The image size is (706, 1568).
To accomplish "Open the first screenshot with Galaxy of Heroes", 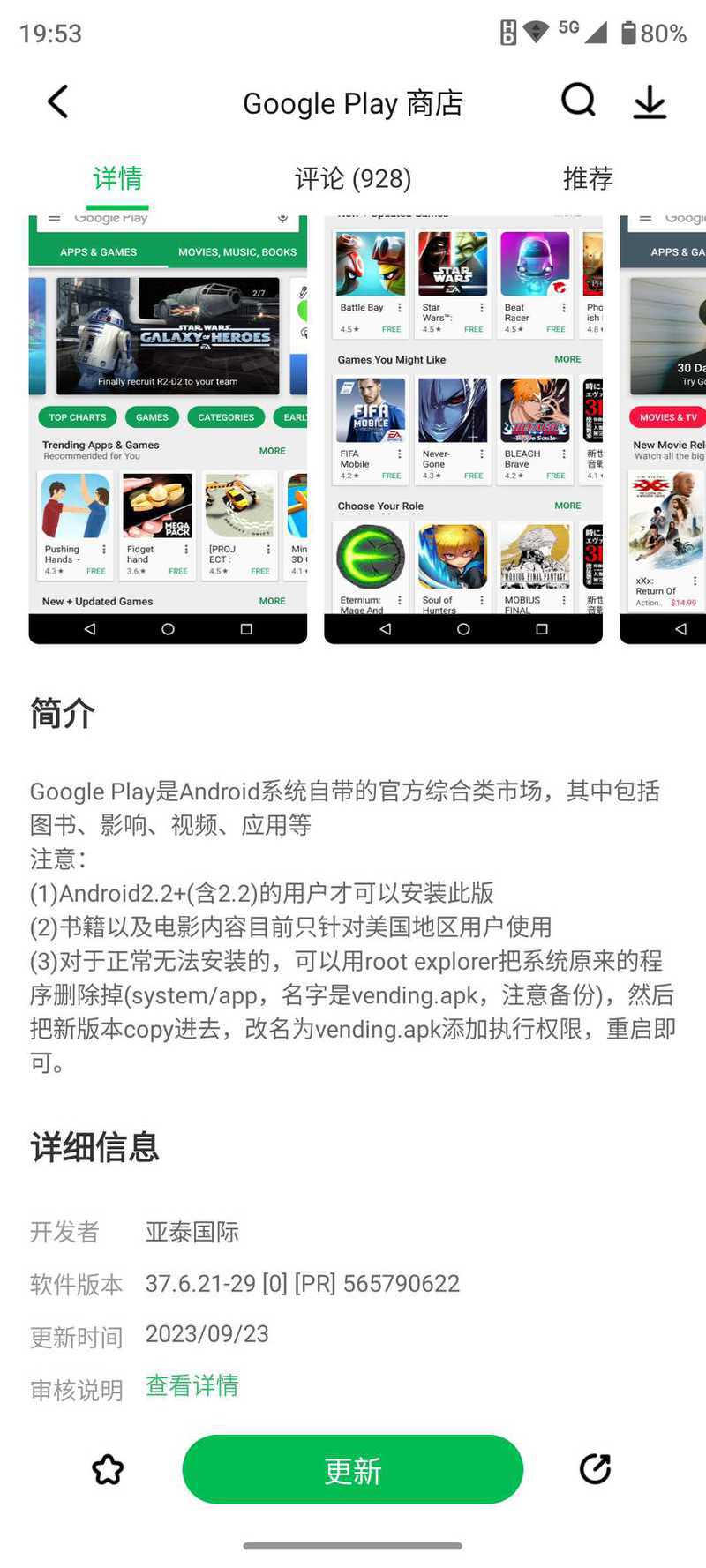I will pos(168,430).
